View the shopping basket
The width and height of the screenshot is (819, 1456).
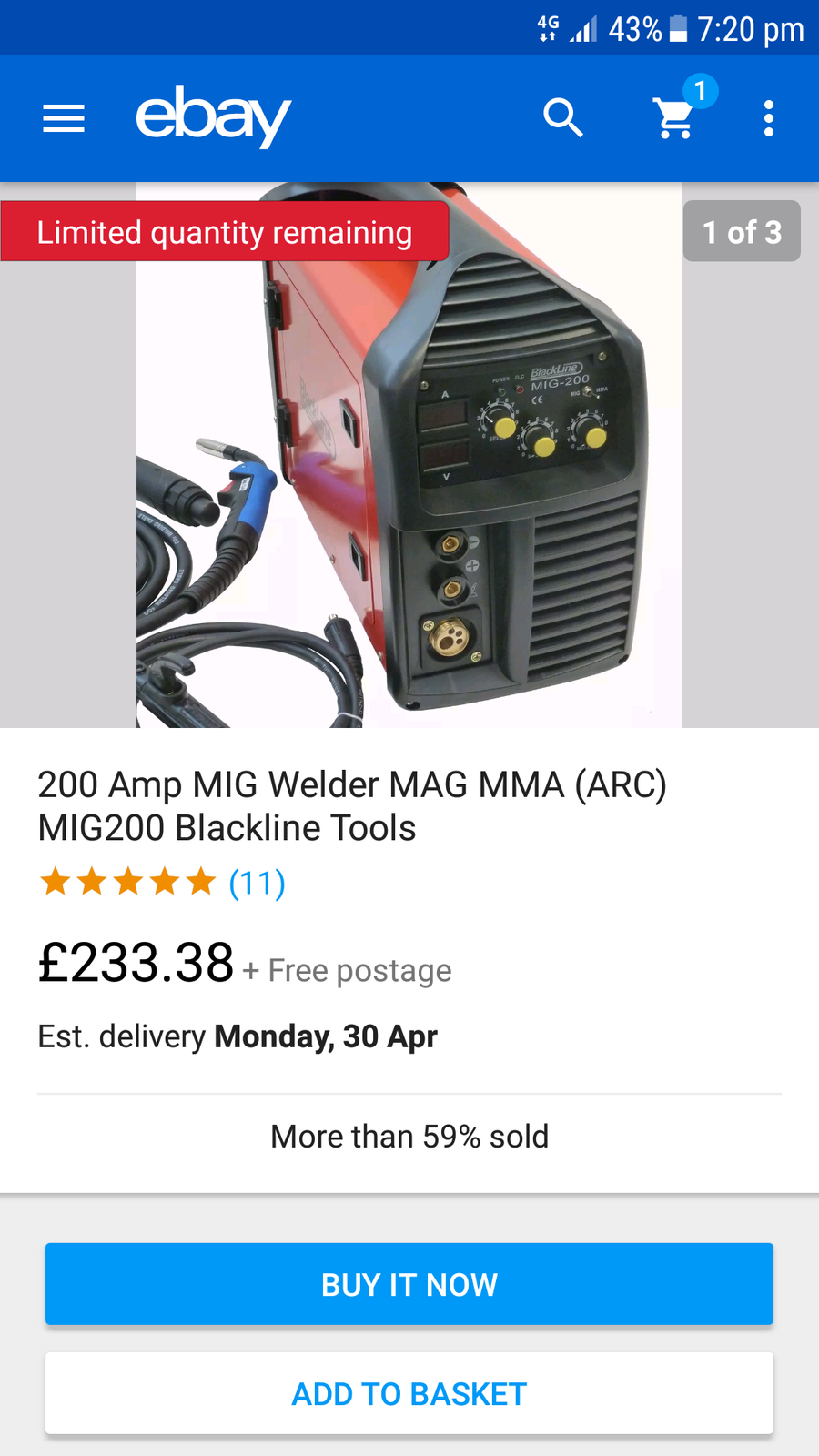pyautogui.click(x=676, y=118)
